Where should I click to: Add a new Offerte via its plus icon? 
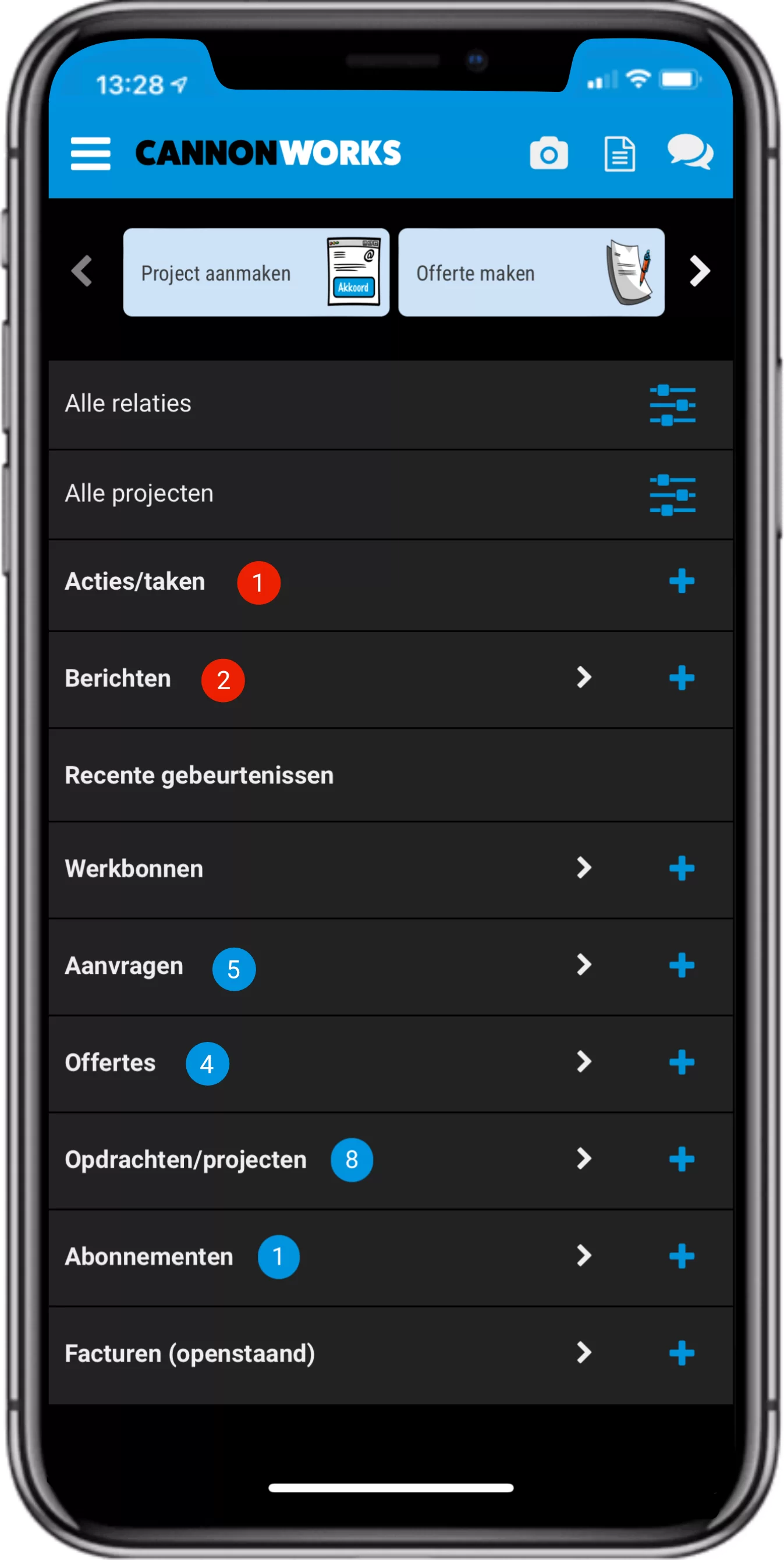(x=682, y=1063)
